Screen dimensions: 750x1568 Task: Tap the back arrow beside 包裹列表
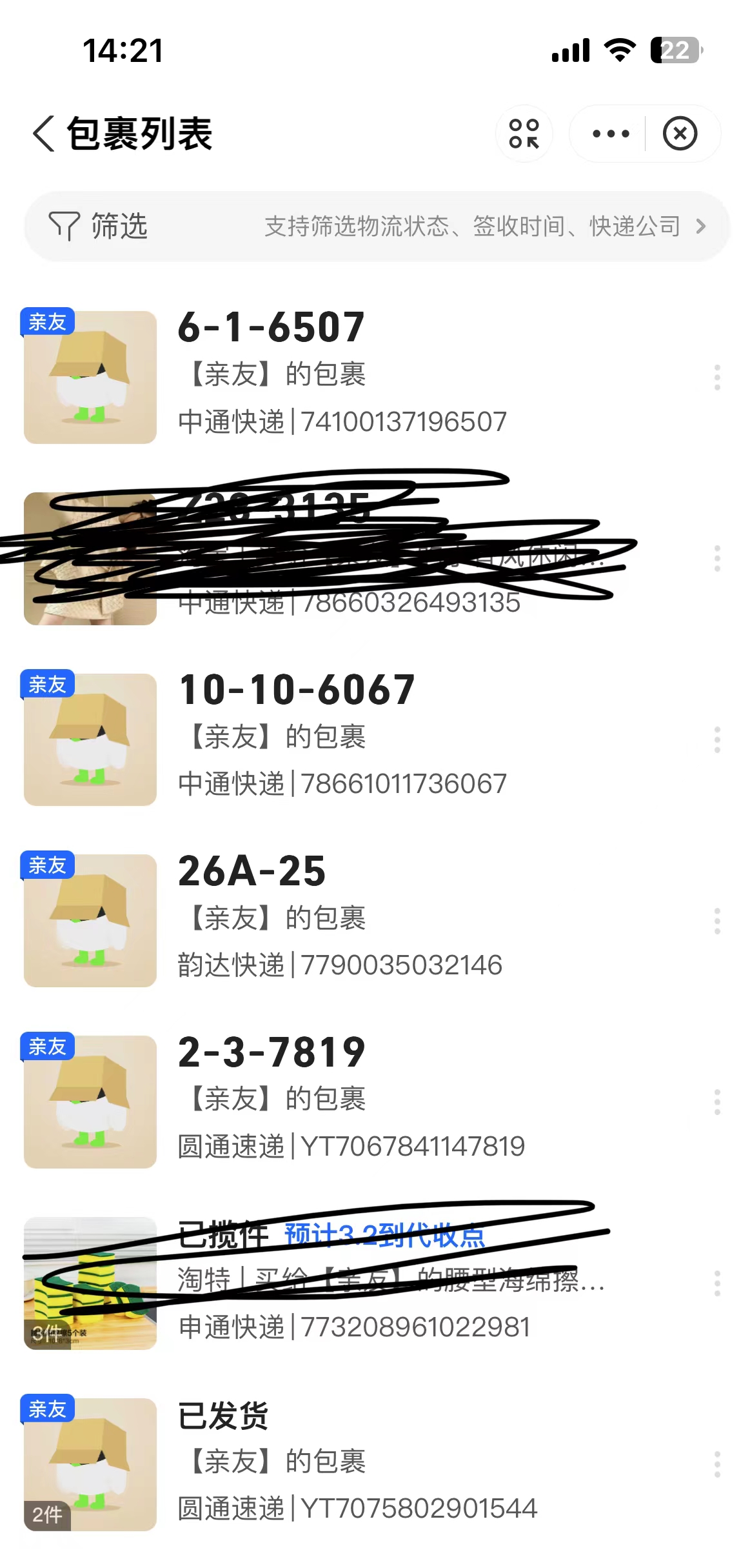click(43, 134)
